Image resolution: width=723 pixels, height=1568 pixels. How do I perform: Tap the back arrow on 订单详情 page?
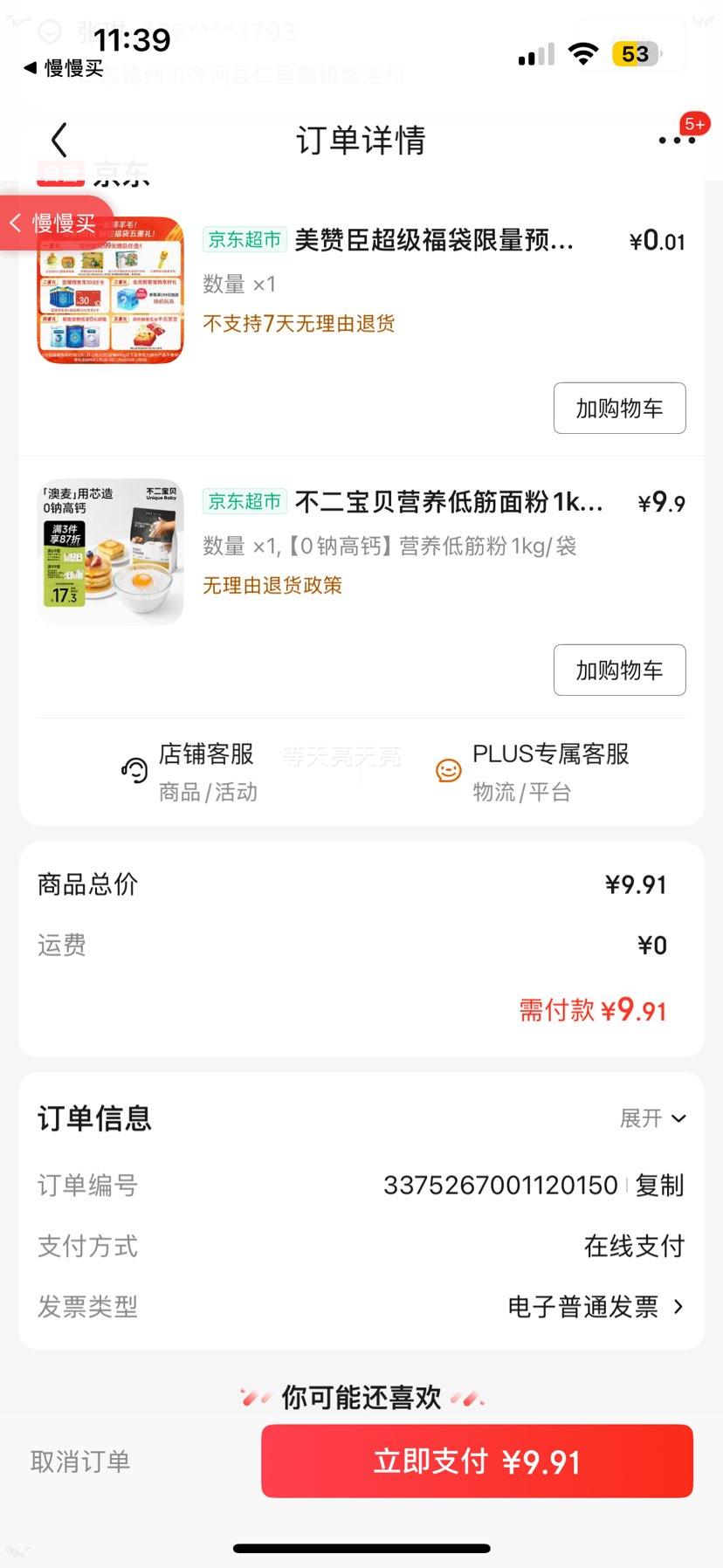58,139
